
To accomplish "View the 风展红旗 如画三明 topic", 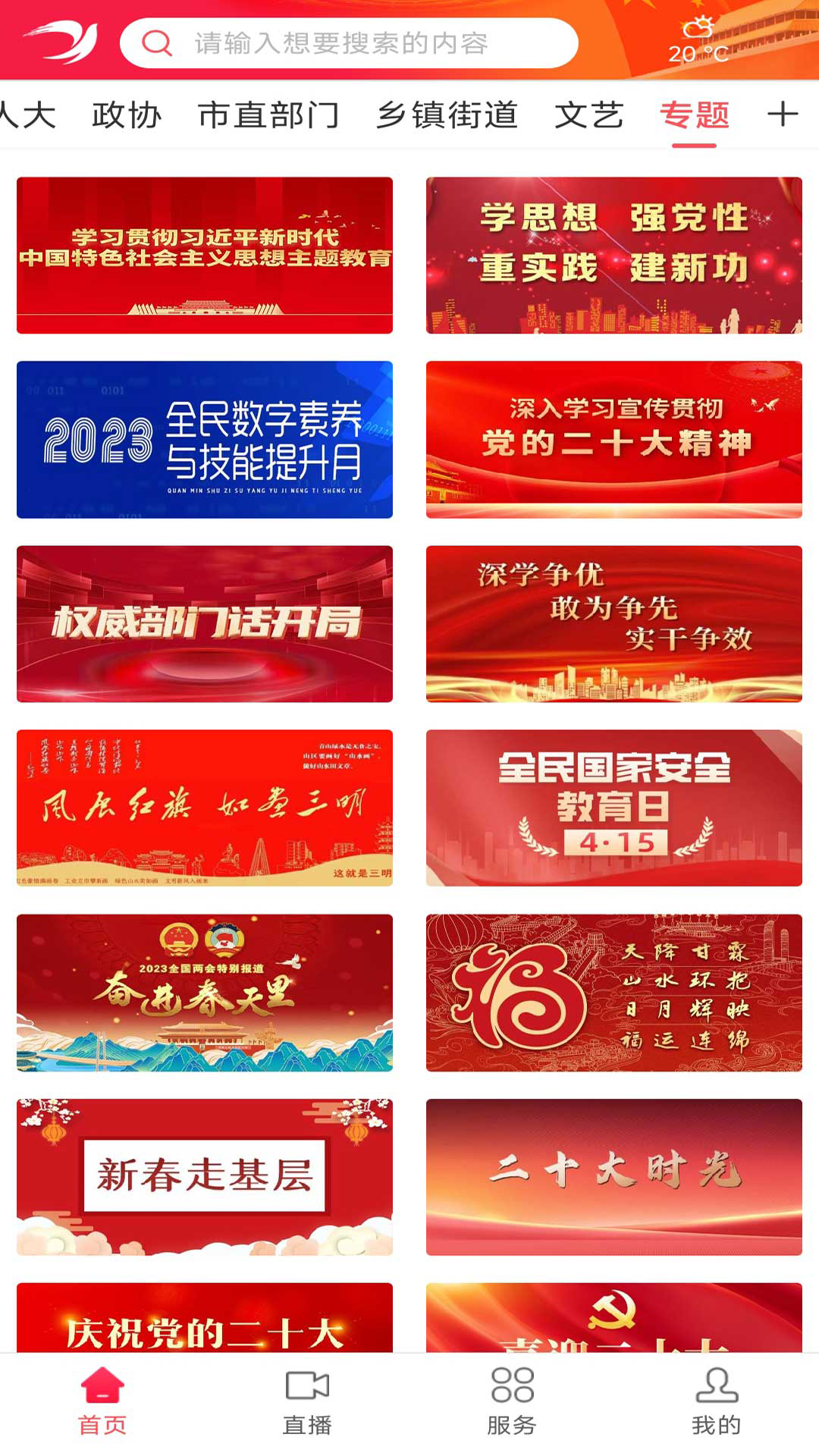I will 205,808.
